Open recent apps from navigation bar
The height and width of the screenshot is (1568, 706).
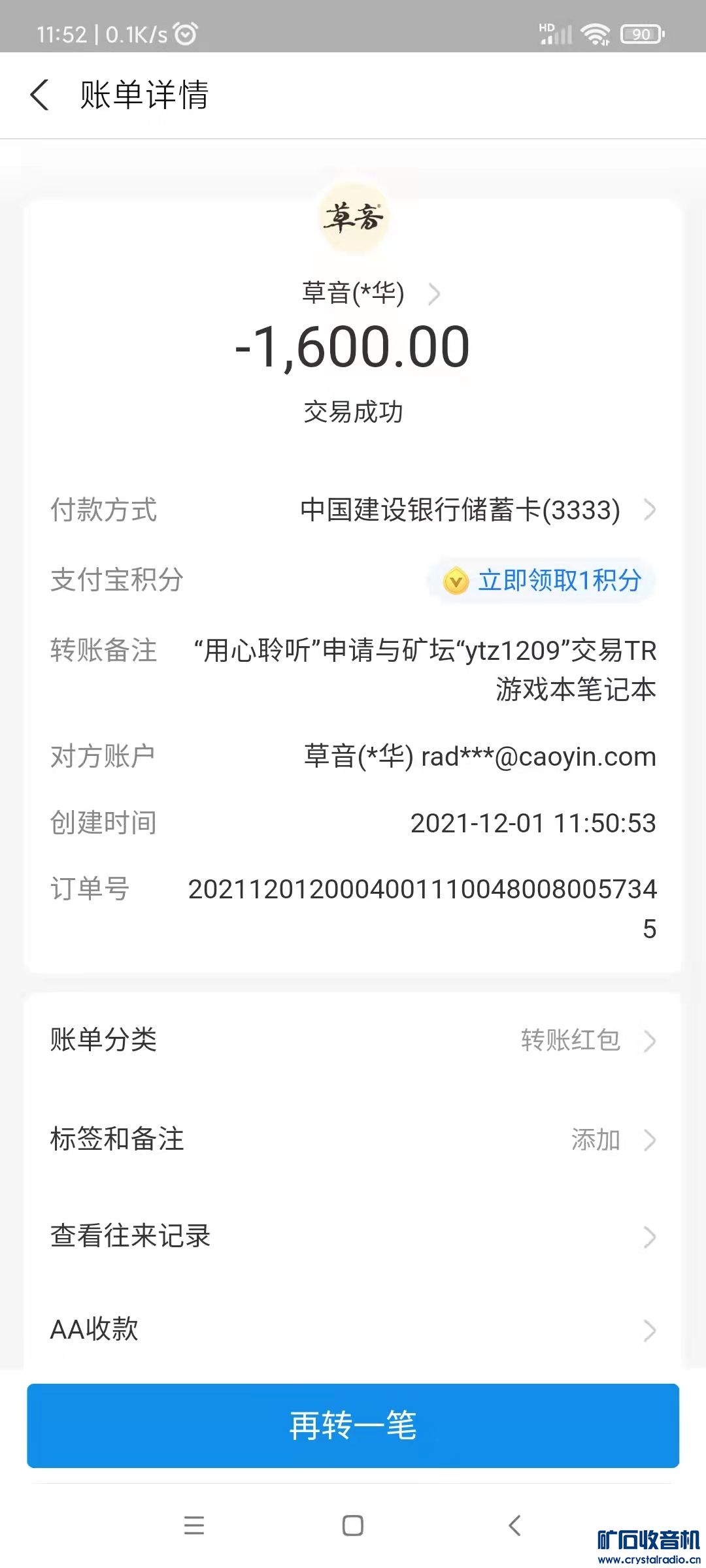click(194, 1526)
